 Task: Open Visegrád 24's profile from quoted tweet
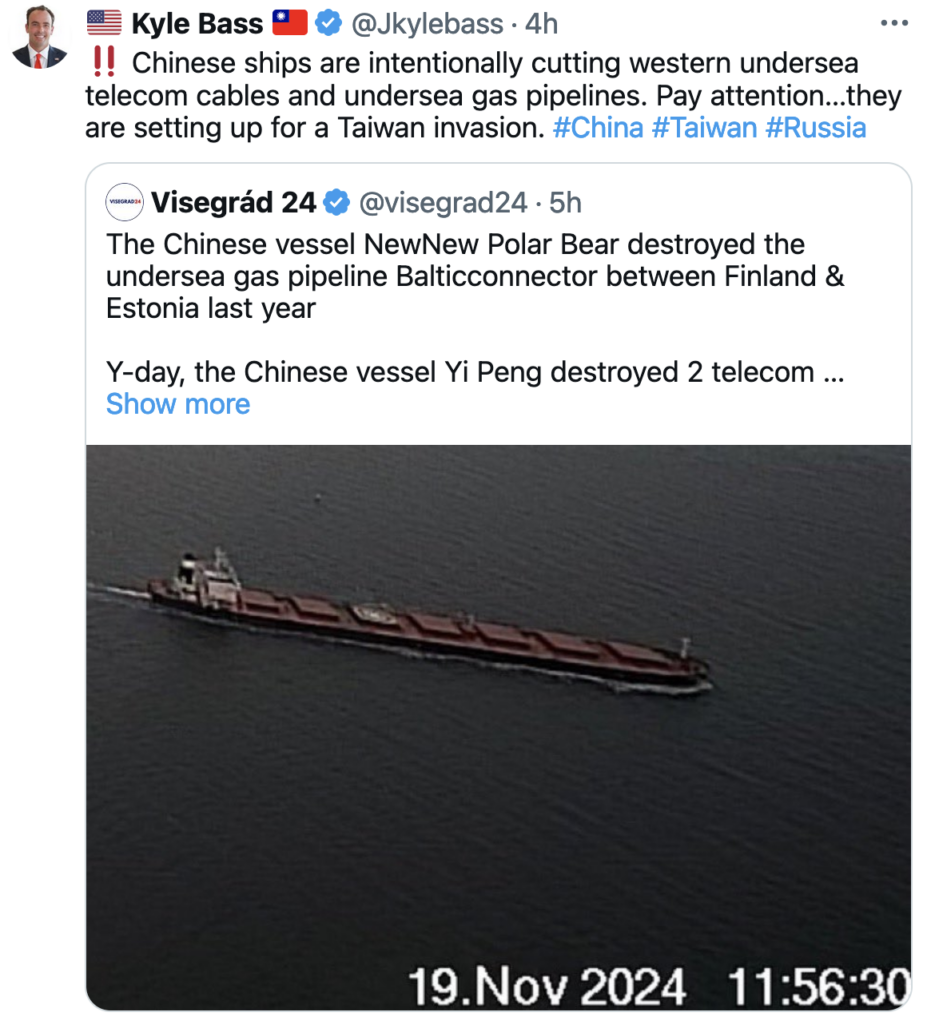coord(233,202)
